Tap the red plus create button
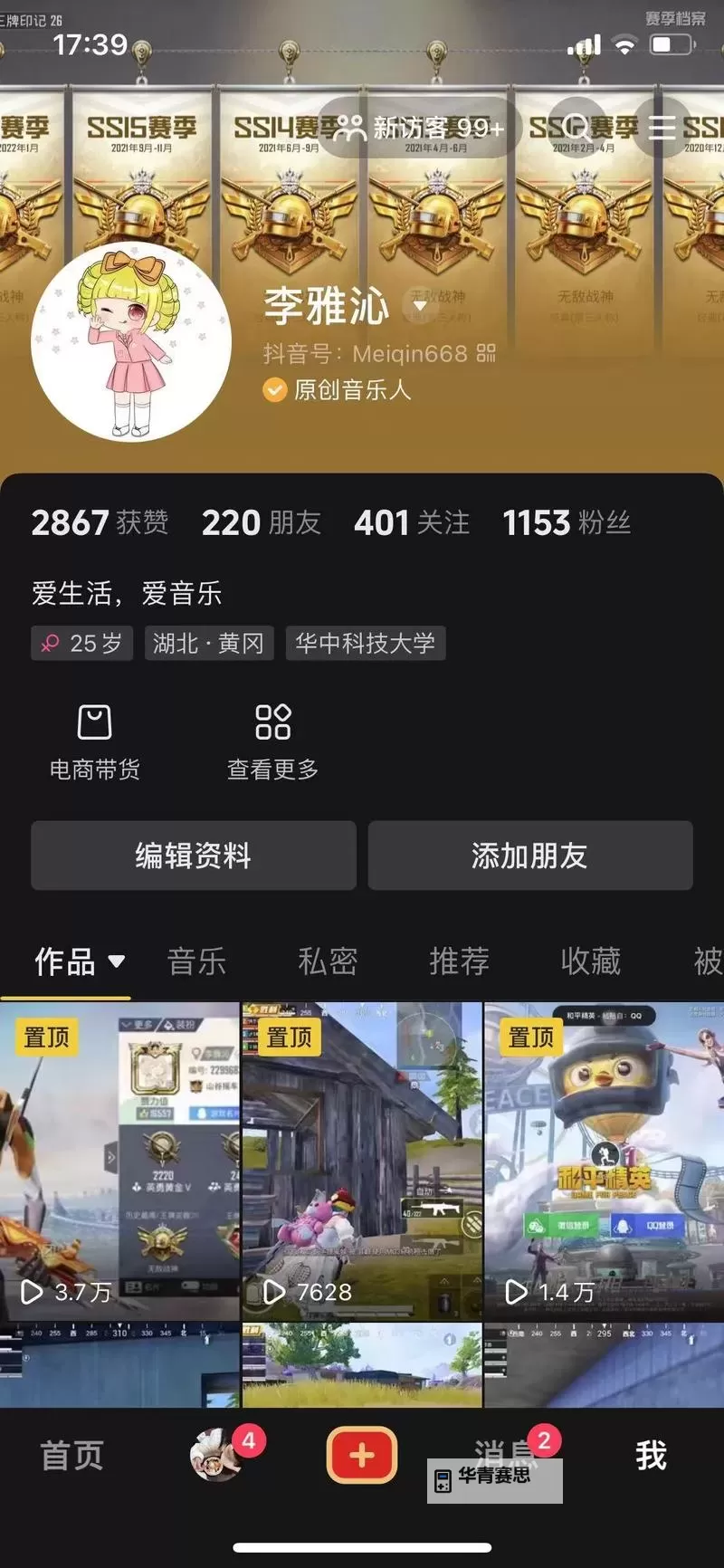The width and height of the screenshot is (724, 1568). coord(361,1455)
